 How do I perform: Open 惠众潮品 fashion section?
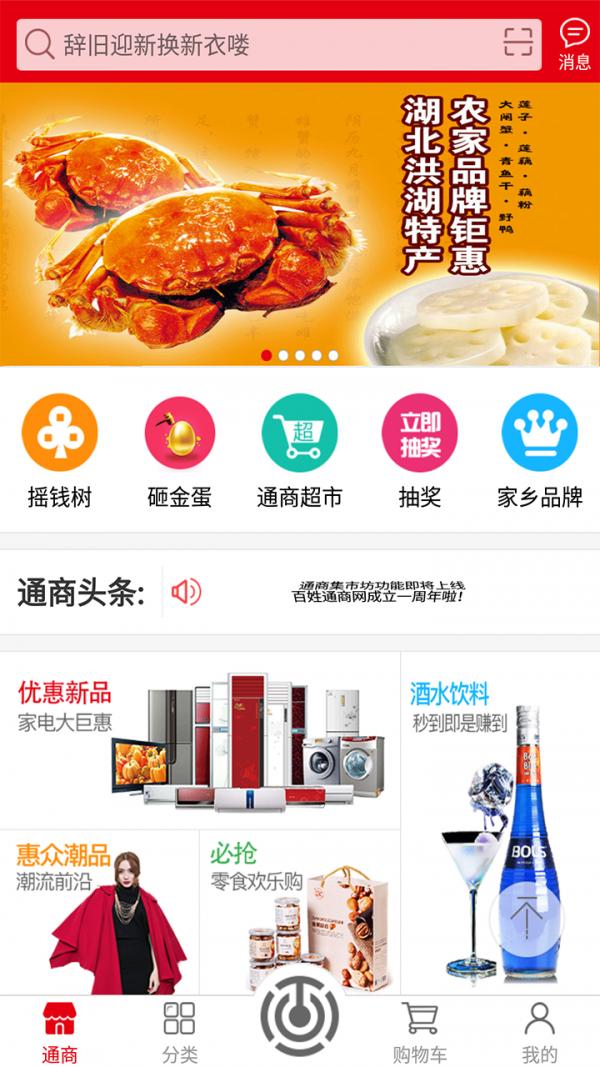point(100,912)
